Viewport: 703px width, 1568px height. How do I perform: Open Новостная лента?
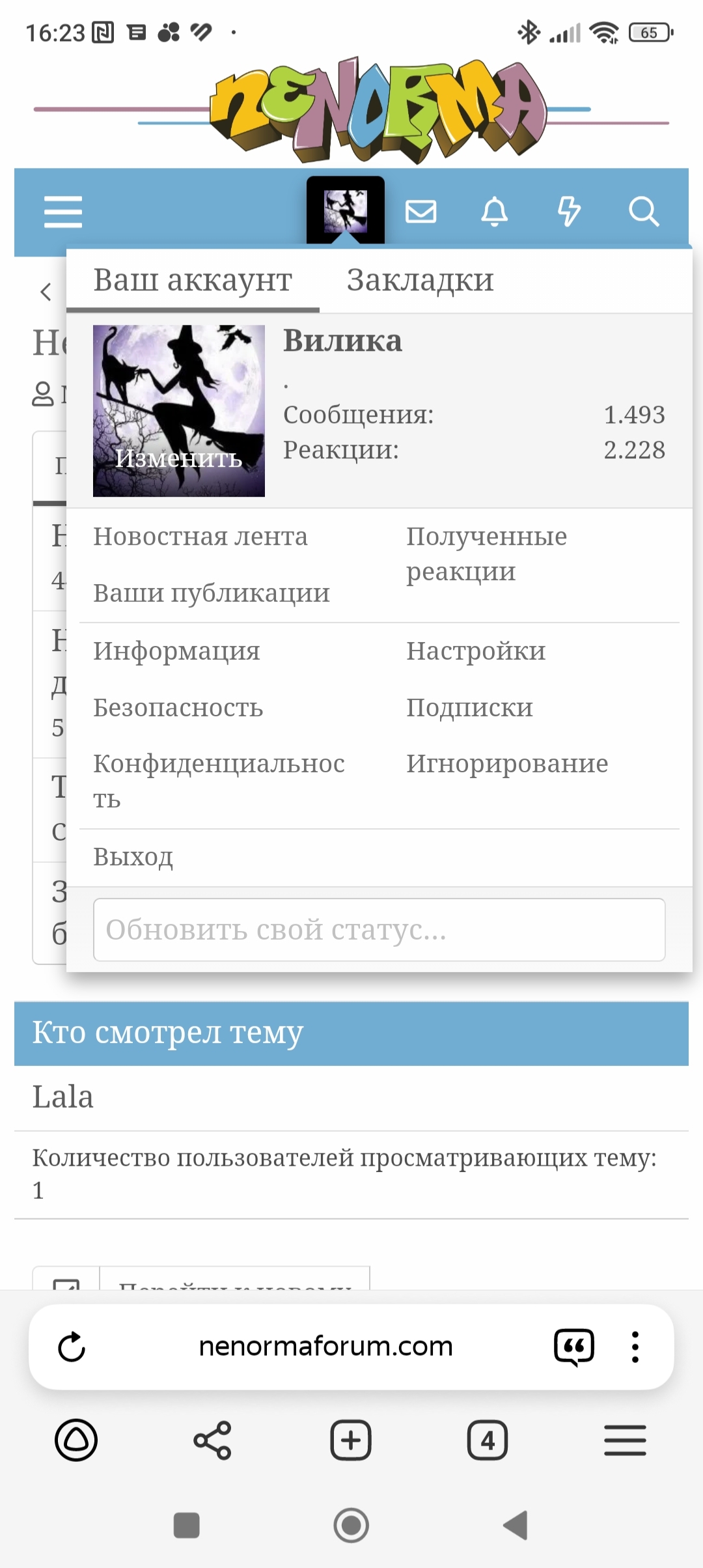[200, 537]
